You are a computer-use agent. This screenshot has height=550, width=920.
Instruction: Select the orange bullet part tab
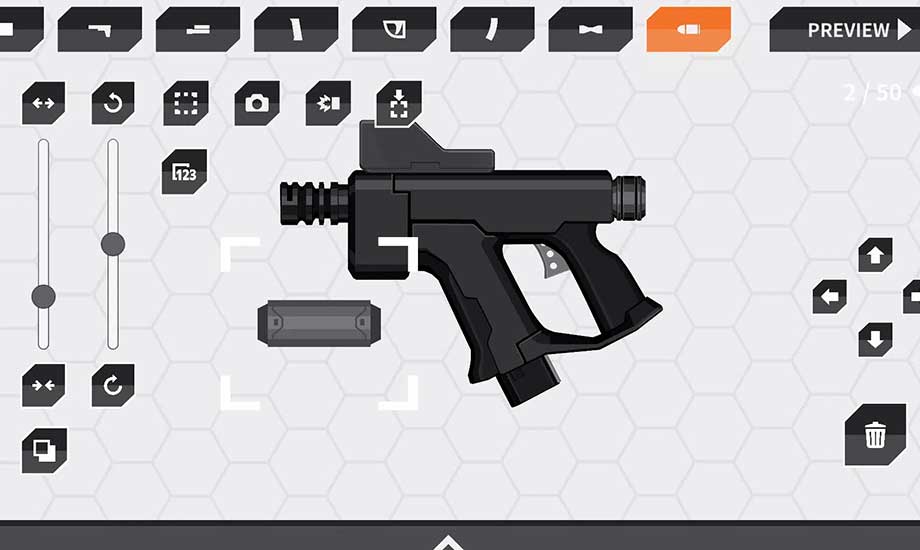[x=688, y=29]
